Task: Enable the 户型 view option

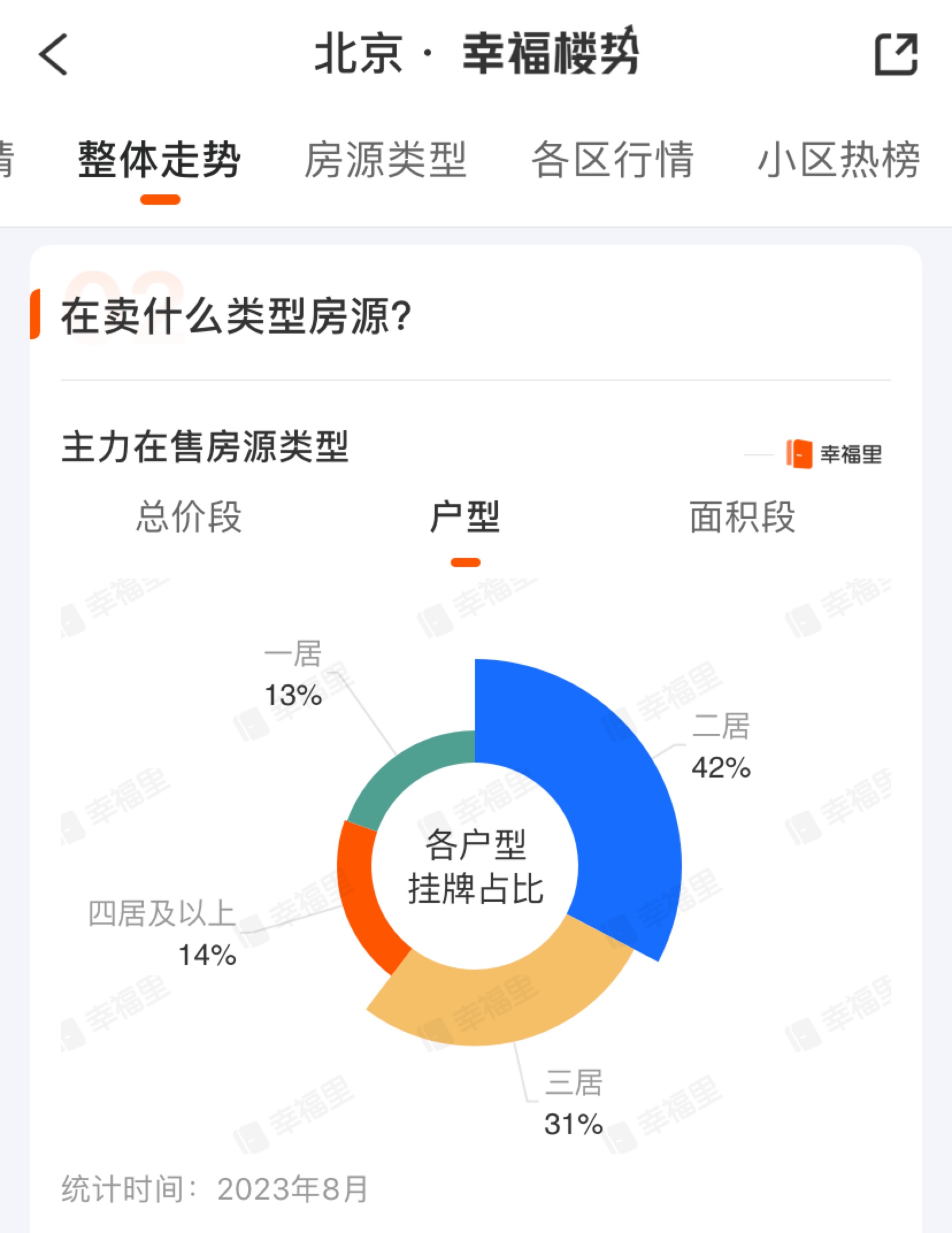Action: click(466, 518)
